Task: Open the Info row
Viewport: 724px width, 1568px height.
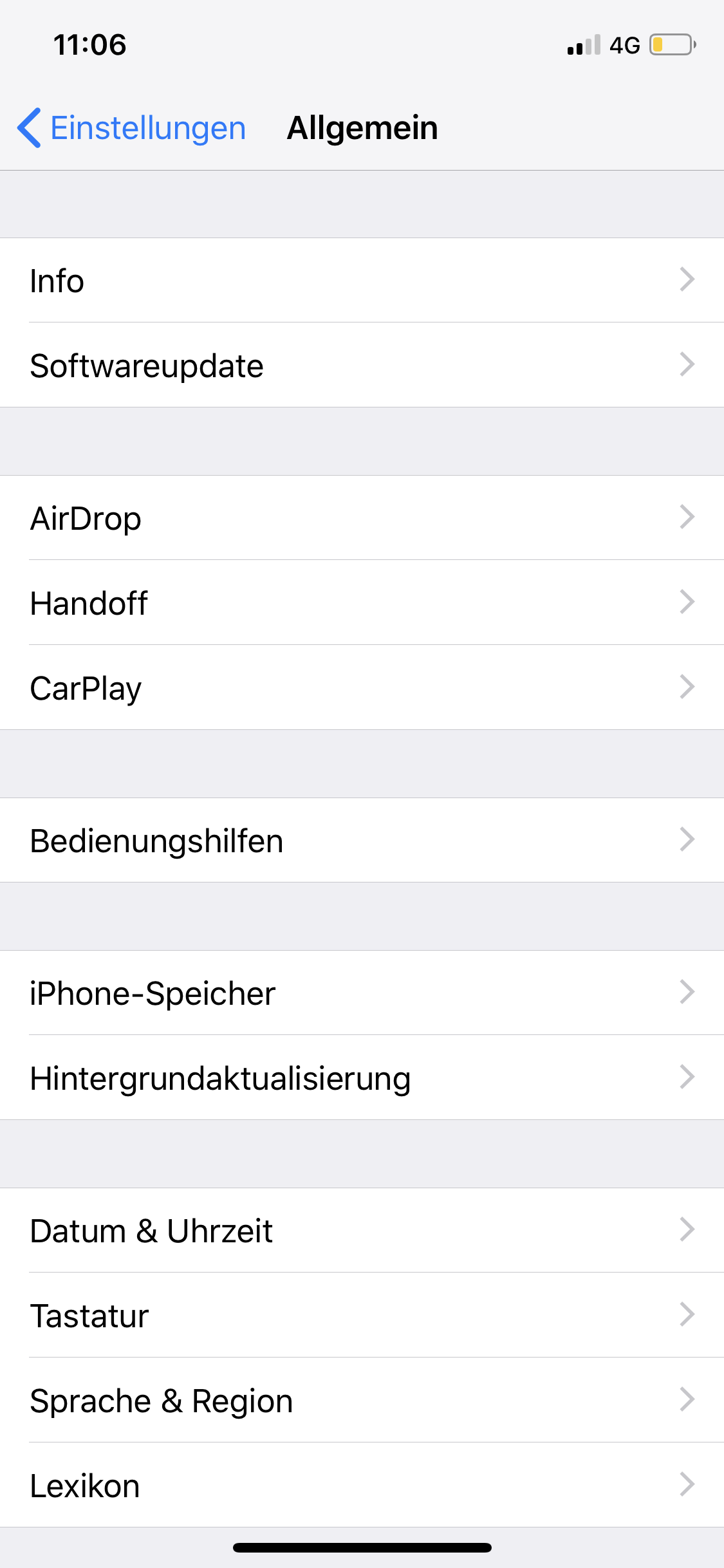Action: point(362,281)
